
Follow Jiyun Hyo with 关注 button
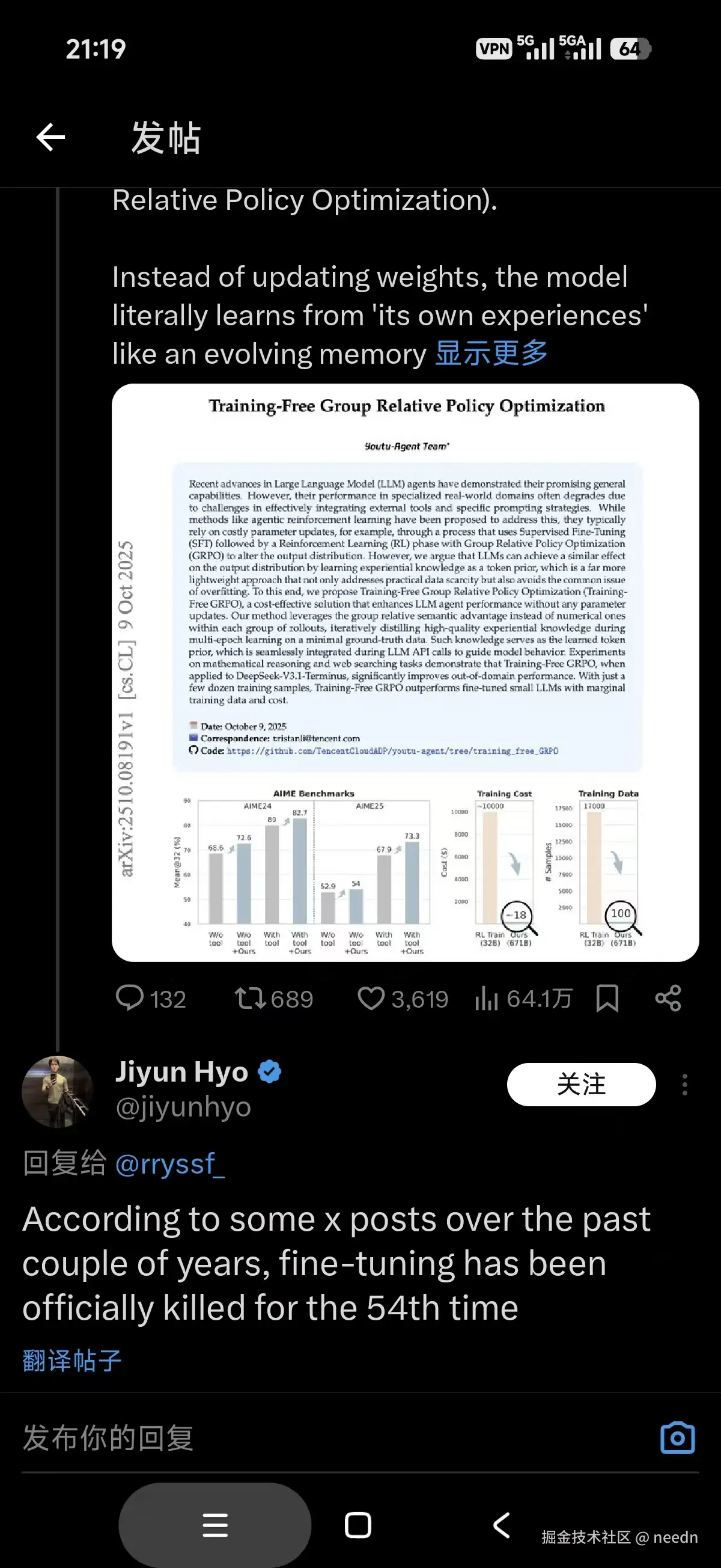click(x=581, y=1085)
